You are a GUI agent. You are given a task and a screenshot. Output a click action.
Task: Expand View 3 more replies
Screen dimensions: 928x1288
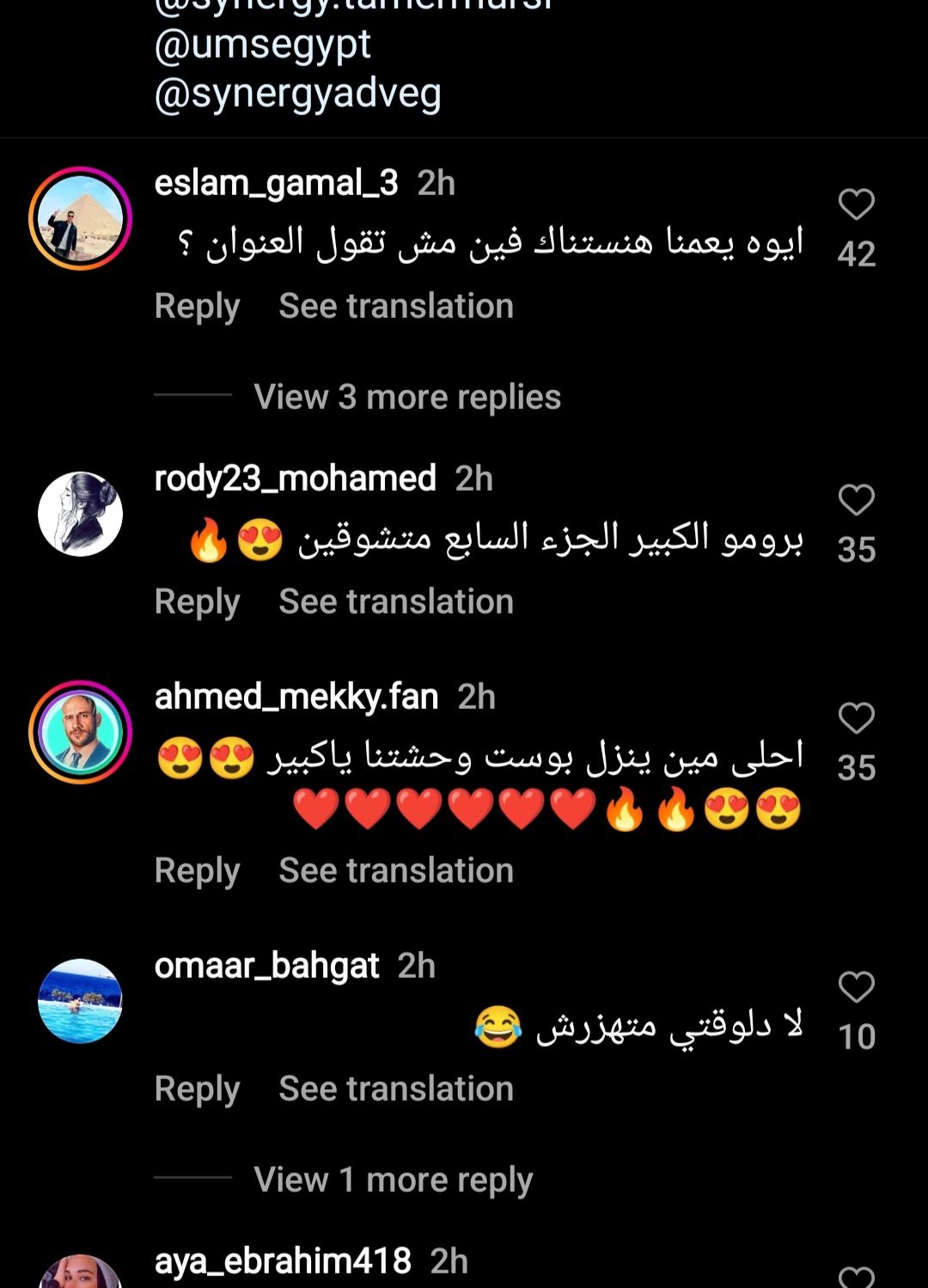406,398
